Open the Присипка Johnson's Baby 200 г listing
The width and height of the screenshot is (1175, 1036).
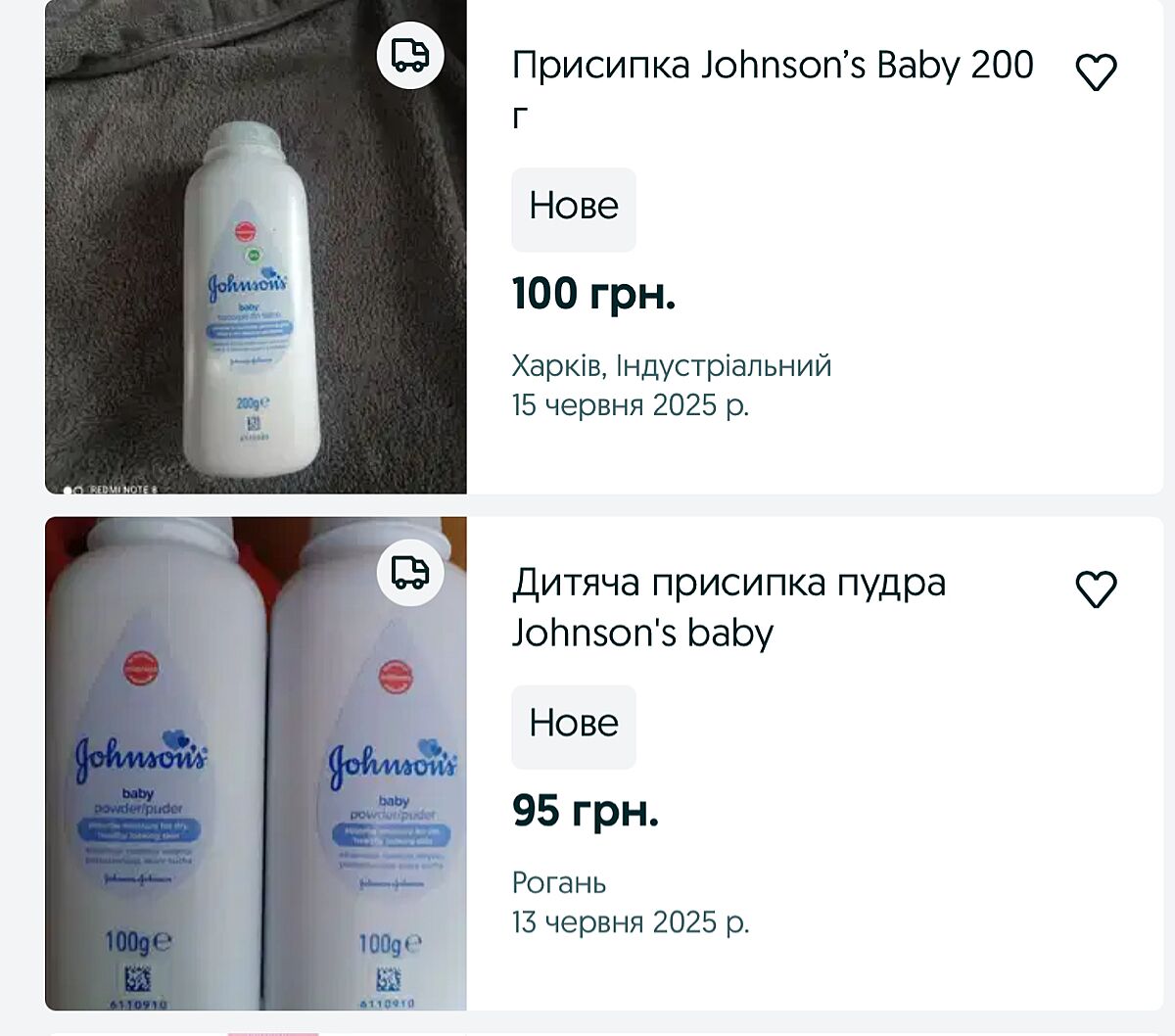(772, 67)
